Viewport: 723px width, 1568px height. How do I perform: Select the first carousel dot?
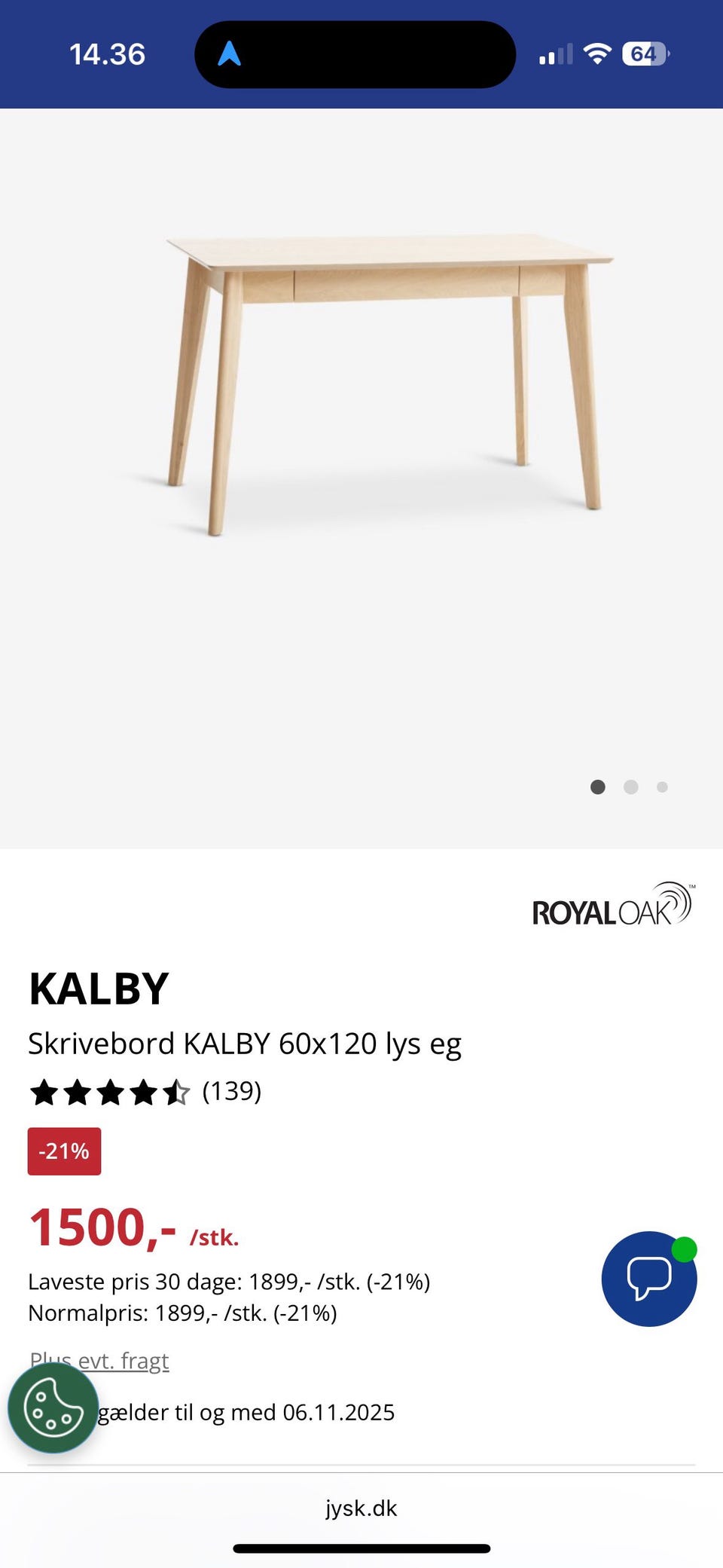tap(598, 787)
